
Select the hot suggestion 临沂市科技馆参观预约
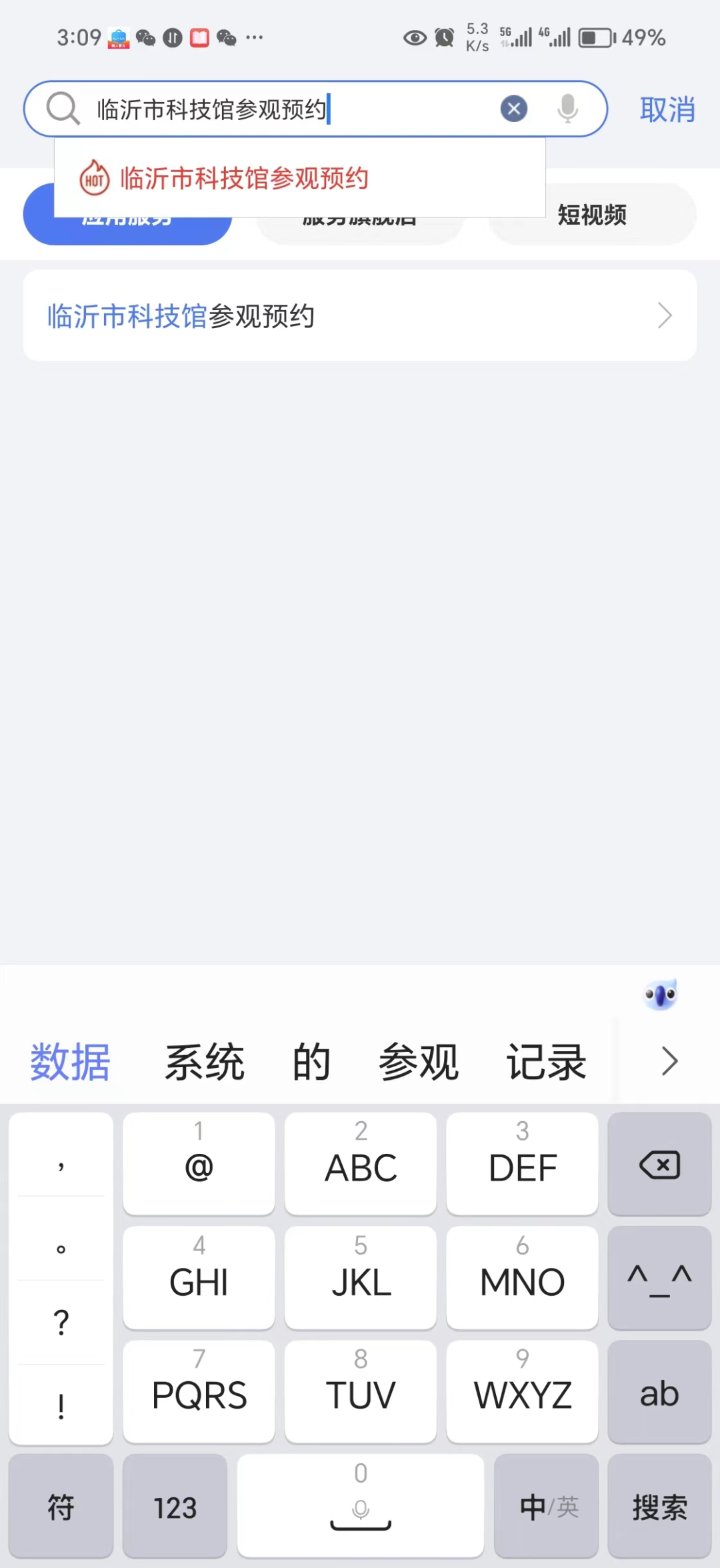click(244, 179)
